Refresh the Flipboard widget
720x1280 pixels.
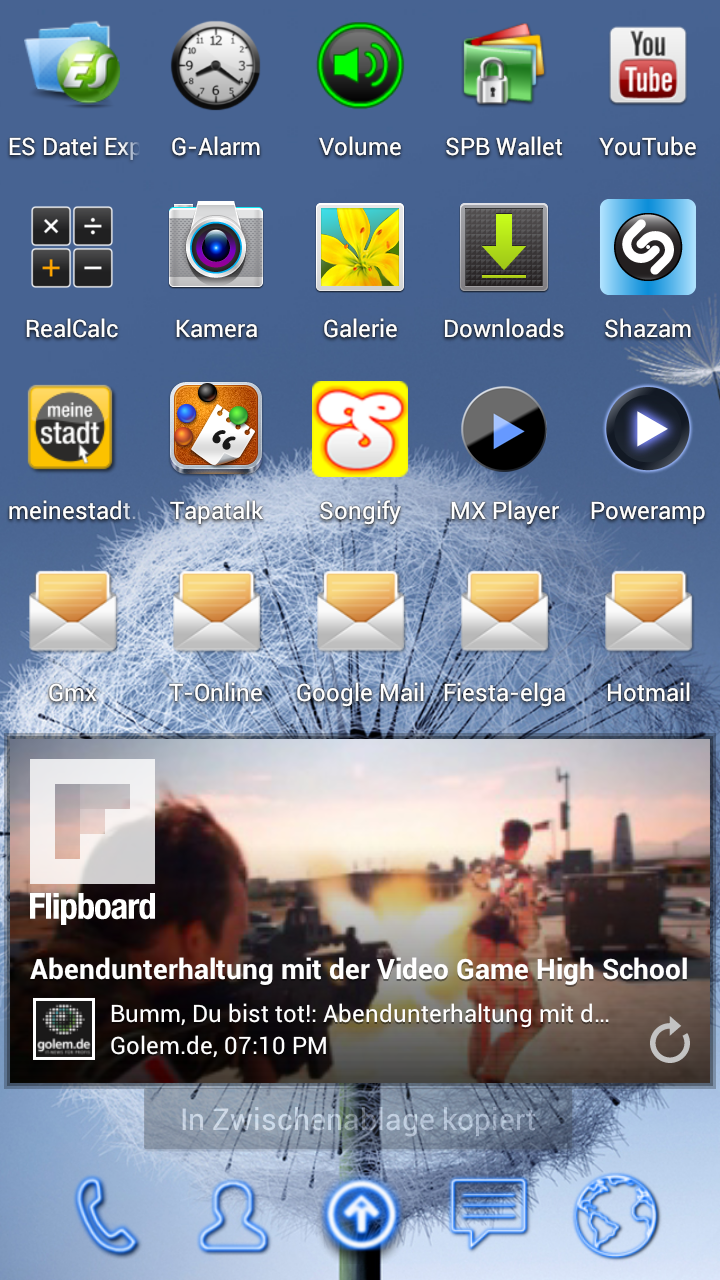(x=669, y=1041)
